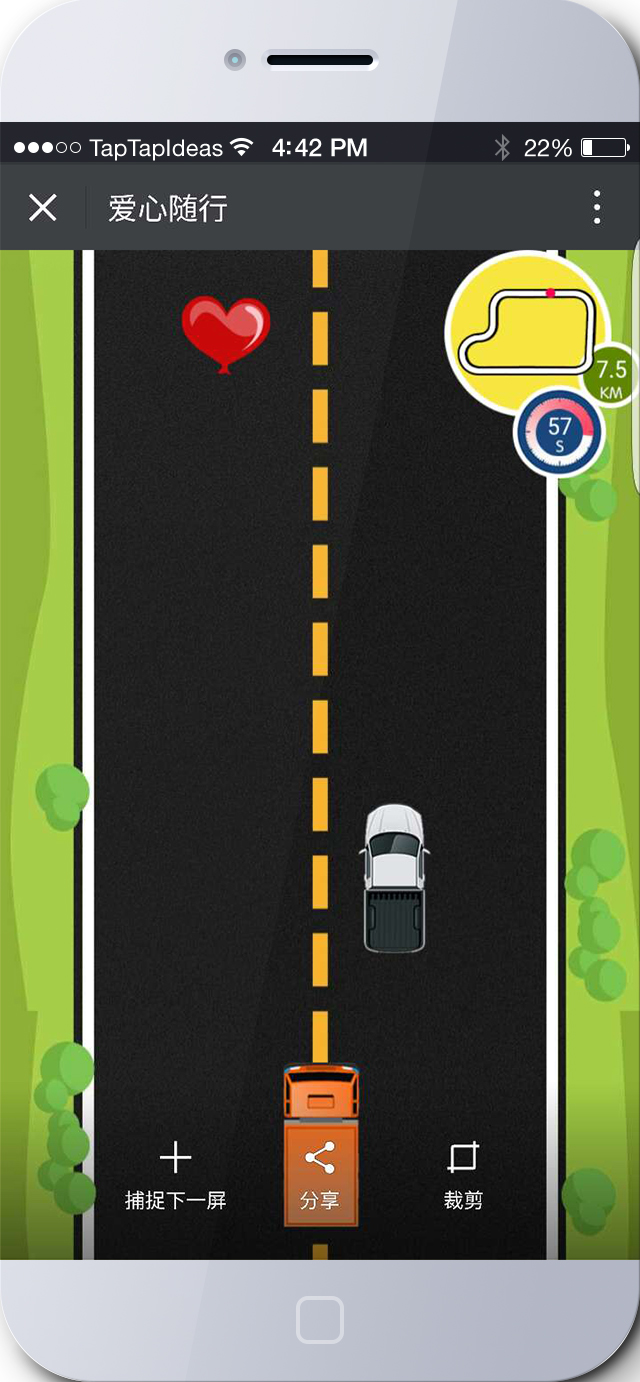Tap 捕捉下一屏 to capture next screen
The width and height of the screenshot is (640, 1382).
point(175,1176)
